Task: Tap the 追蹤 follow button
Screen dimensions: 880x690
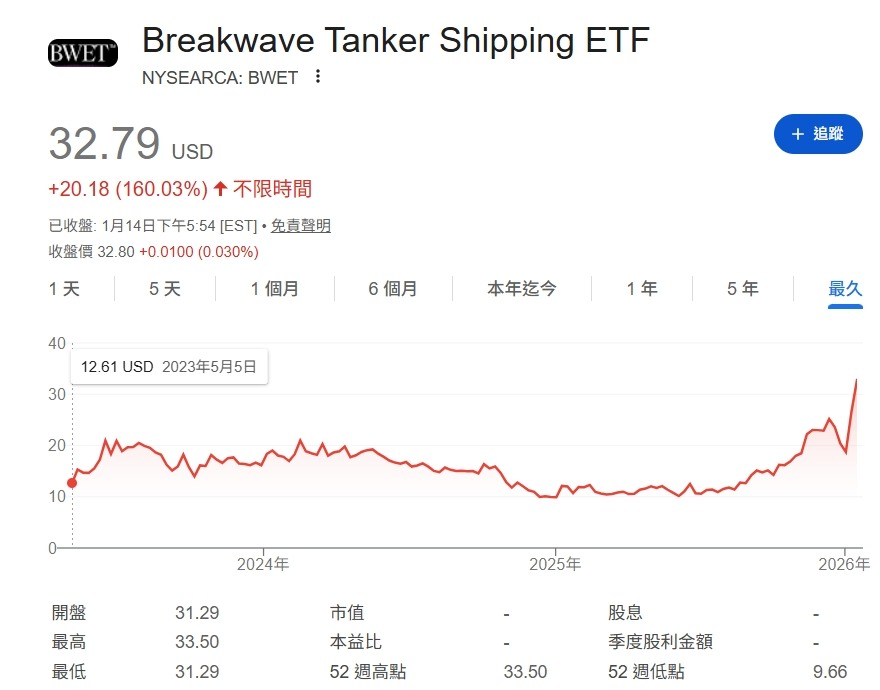Action: coord(818,134)
